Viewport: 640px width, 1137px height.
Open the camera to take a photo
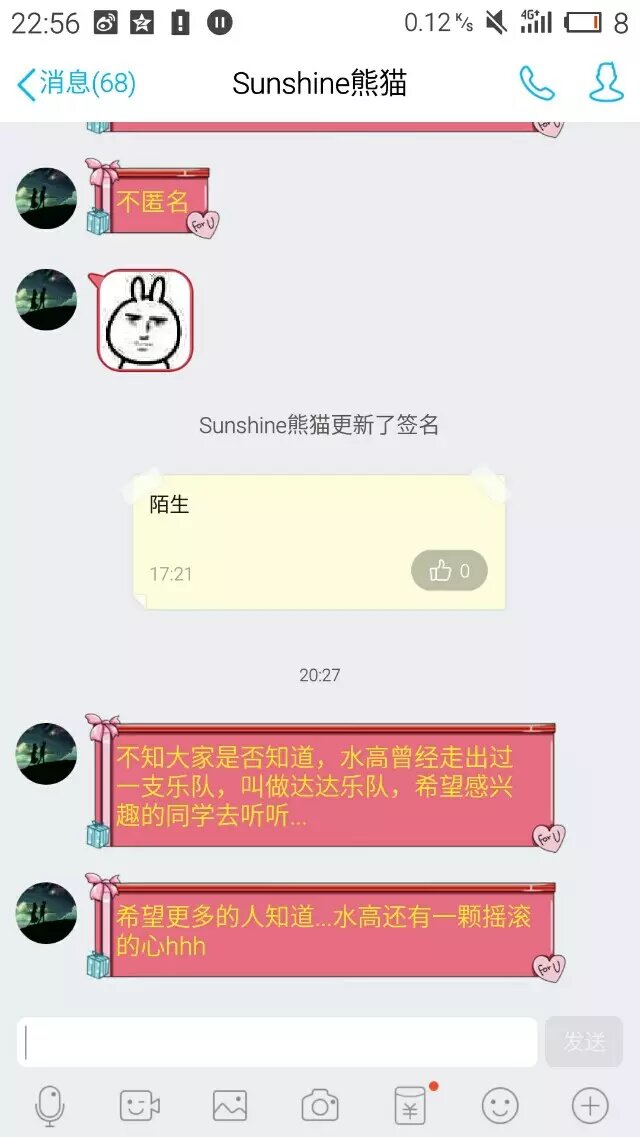tap(319, 1106)
